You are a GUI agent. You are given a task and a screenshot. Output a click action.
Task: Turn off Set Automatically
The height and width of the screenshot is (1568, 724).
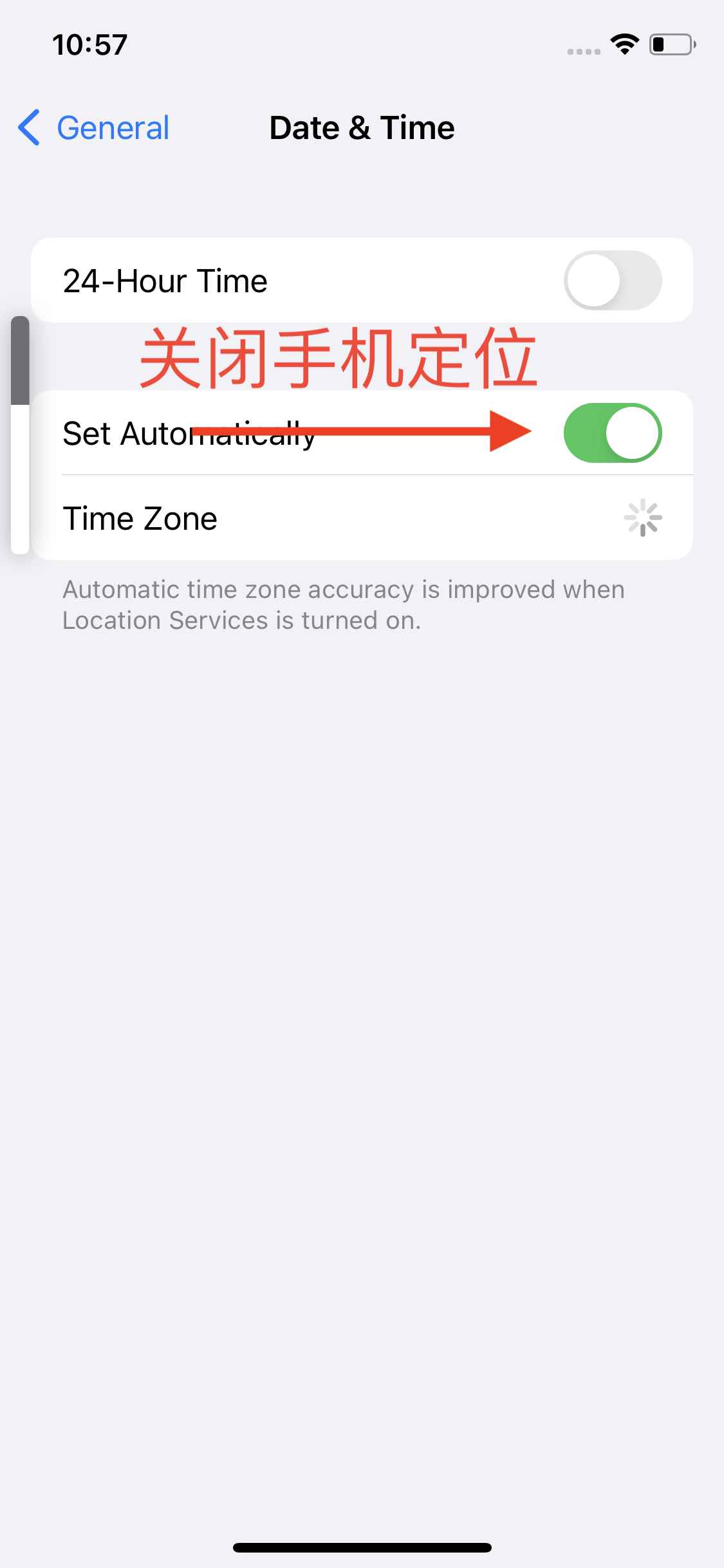[612, 433]
